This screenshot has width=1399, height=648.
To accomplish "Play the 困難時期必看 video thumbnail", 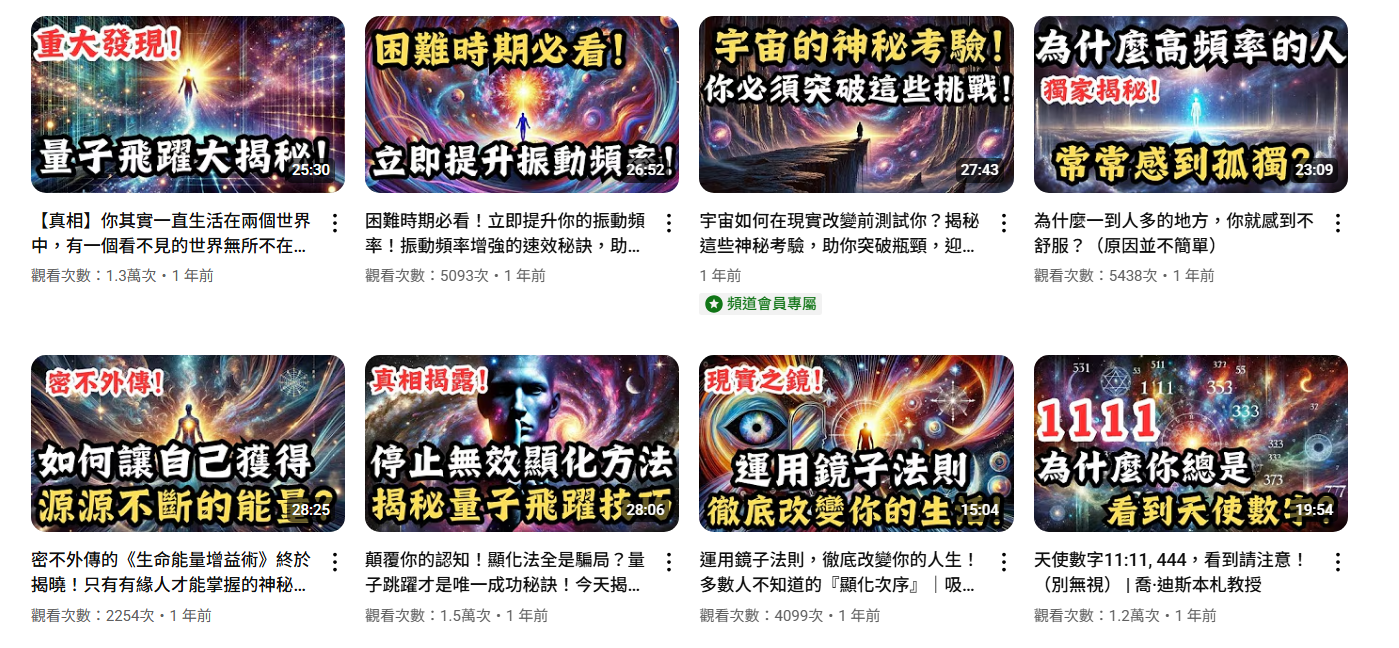I will [521, 104].
